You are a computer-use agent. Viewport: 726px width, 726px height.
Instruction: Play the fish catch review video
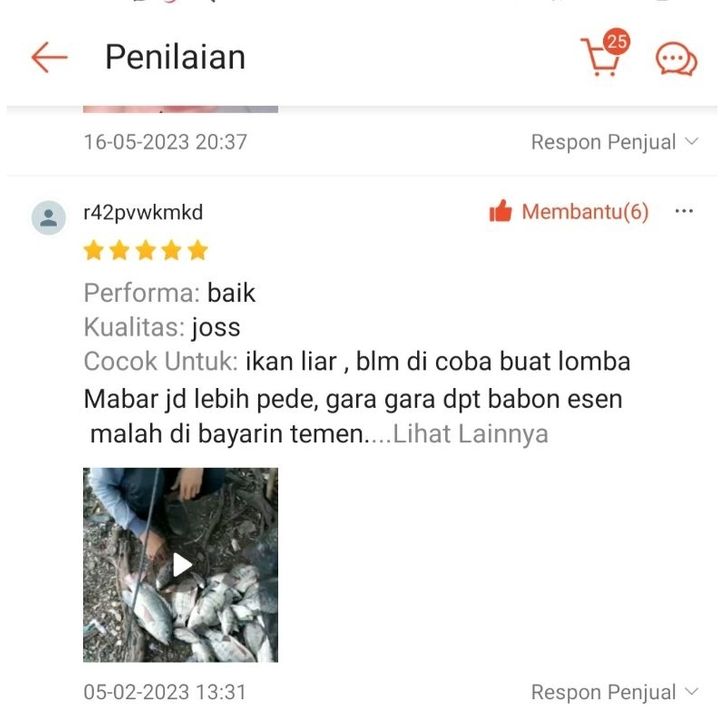click(x=181, y=565)
